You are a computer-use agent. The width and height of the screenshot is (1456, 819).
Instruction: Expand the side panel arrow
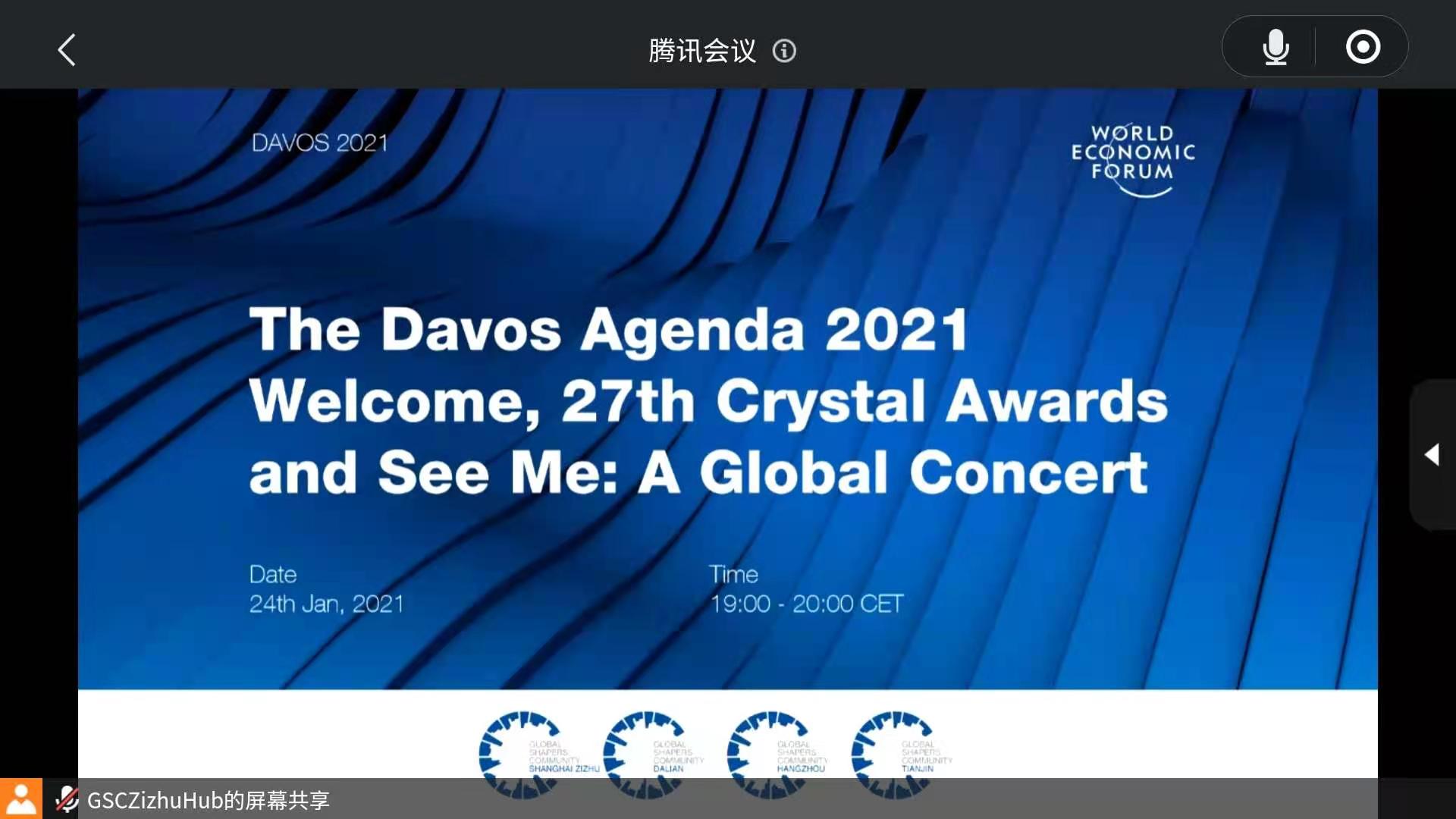[x=1432, y=454]
